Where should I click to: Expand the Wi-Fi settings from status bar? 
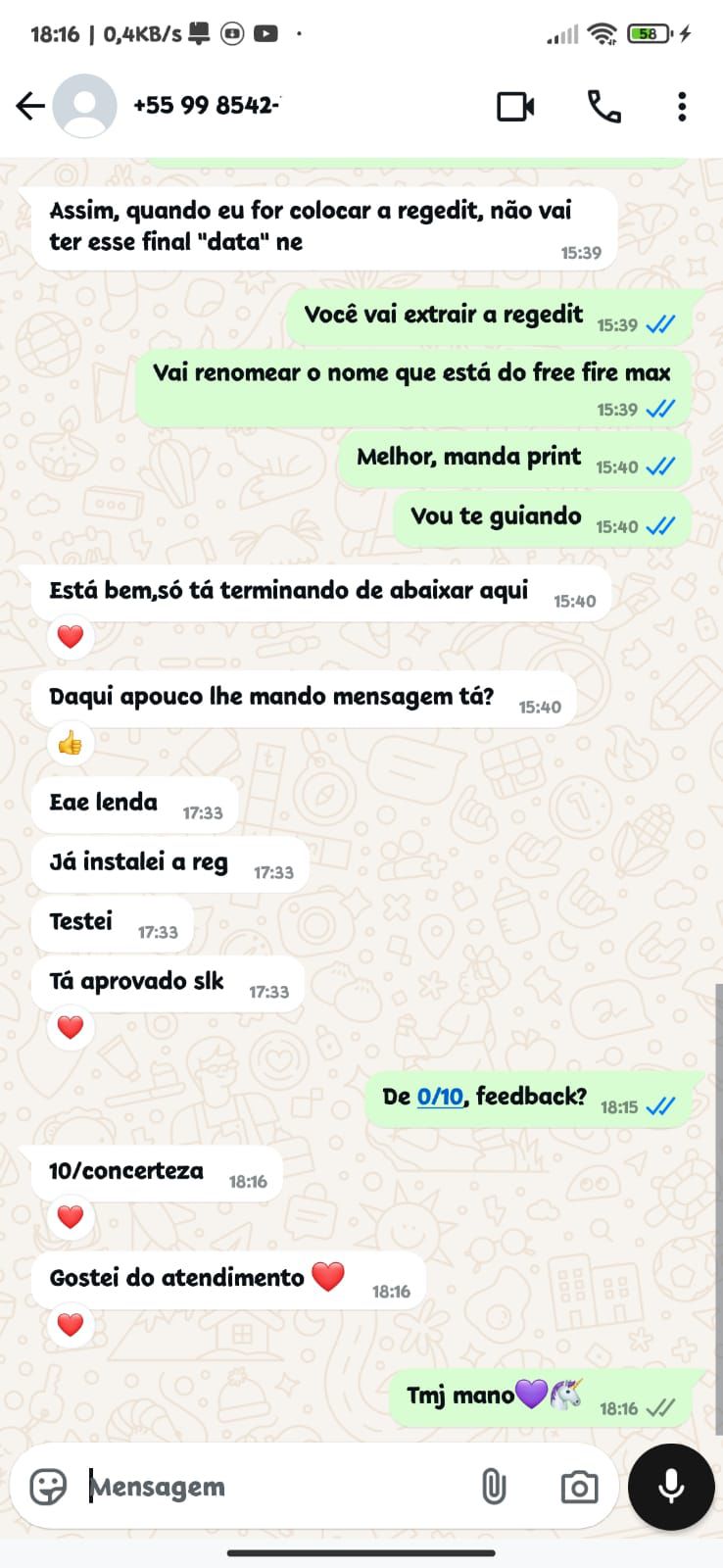(x=602, y=31)
